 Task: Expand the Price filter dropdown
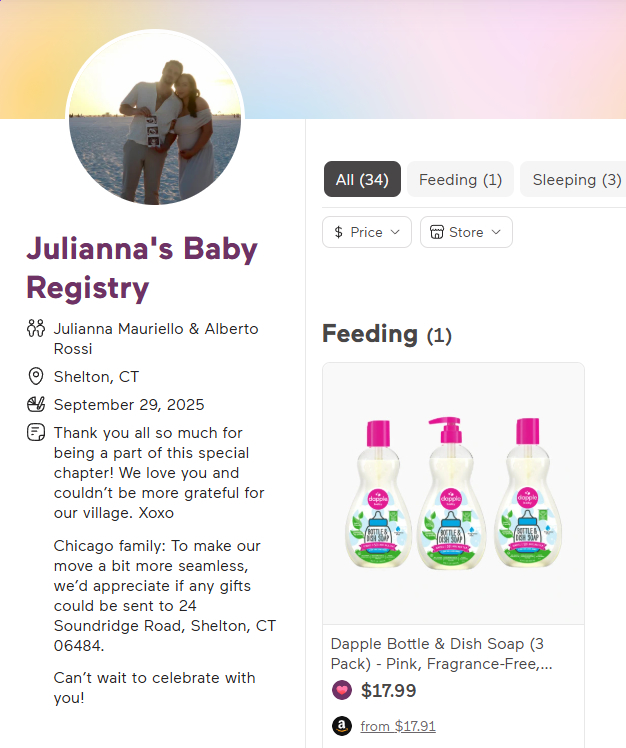(366, 232)
